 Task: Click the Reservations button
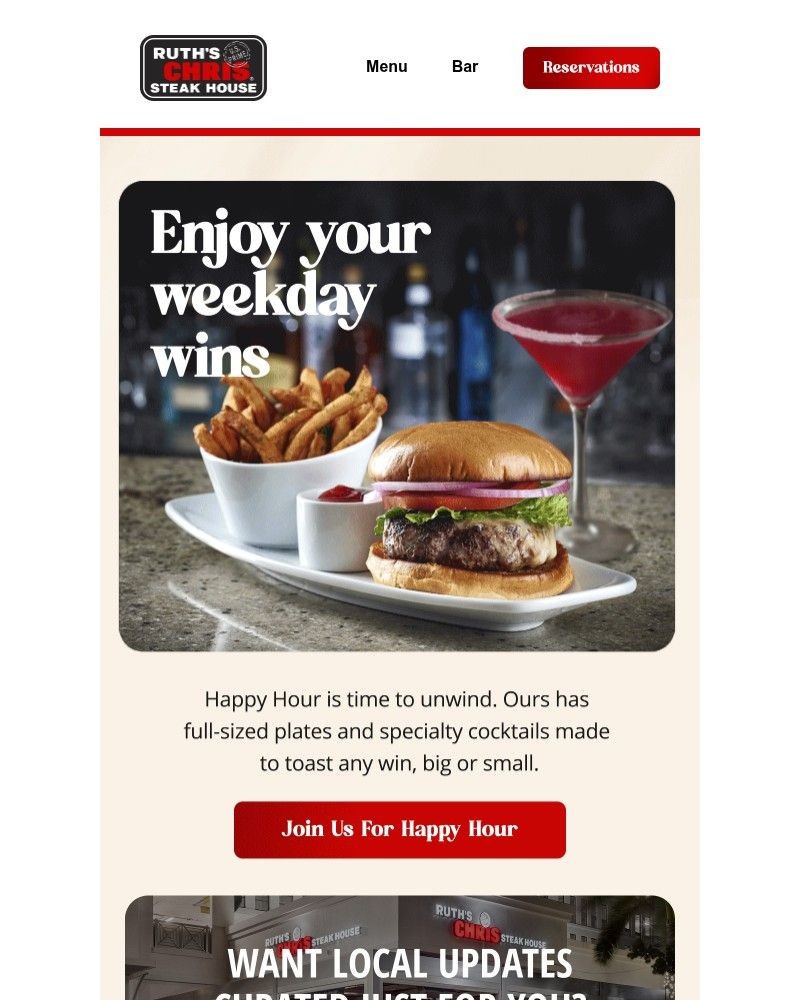tap(591, 68)
